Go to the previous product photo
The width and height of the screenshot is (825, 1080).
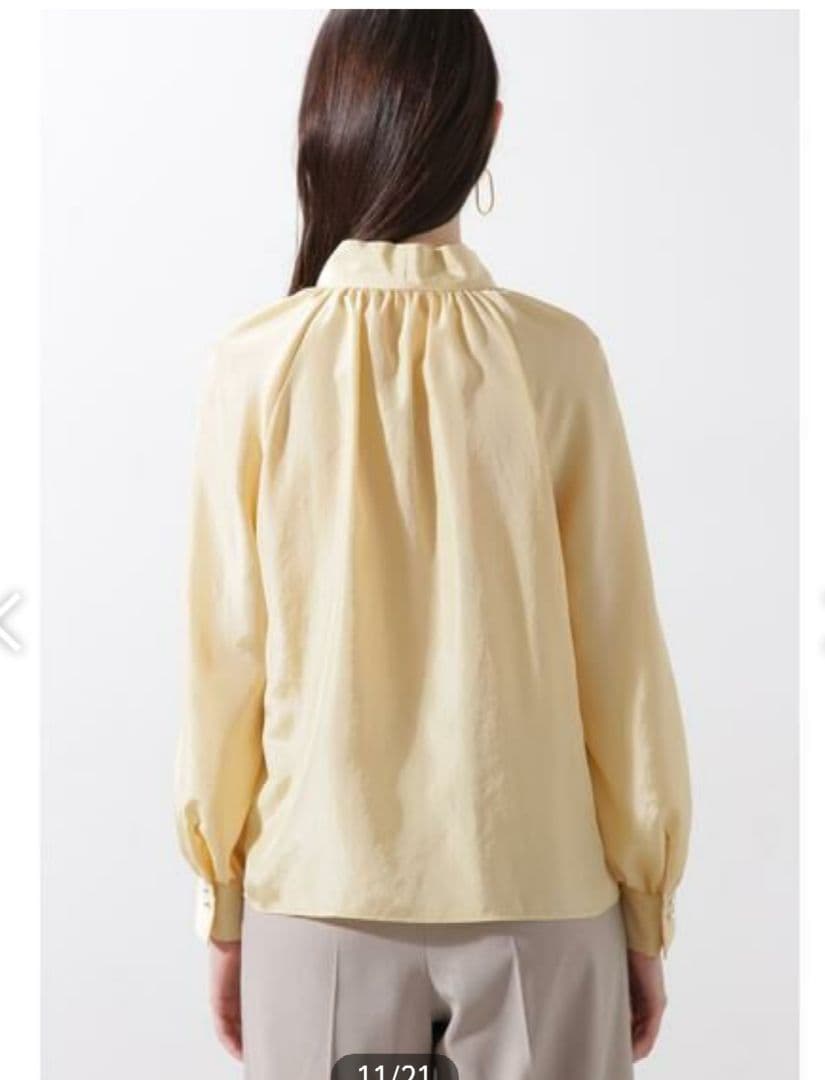(x=10, y=622)
